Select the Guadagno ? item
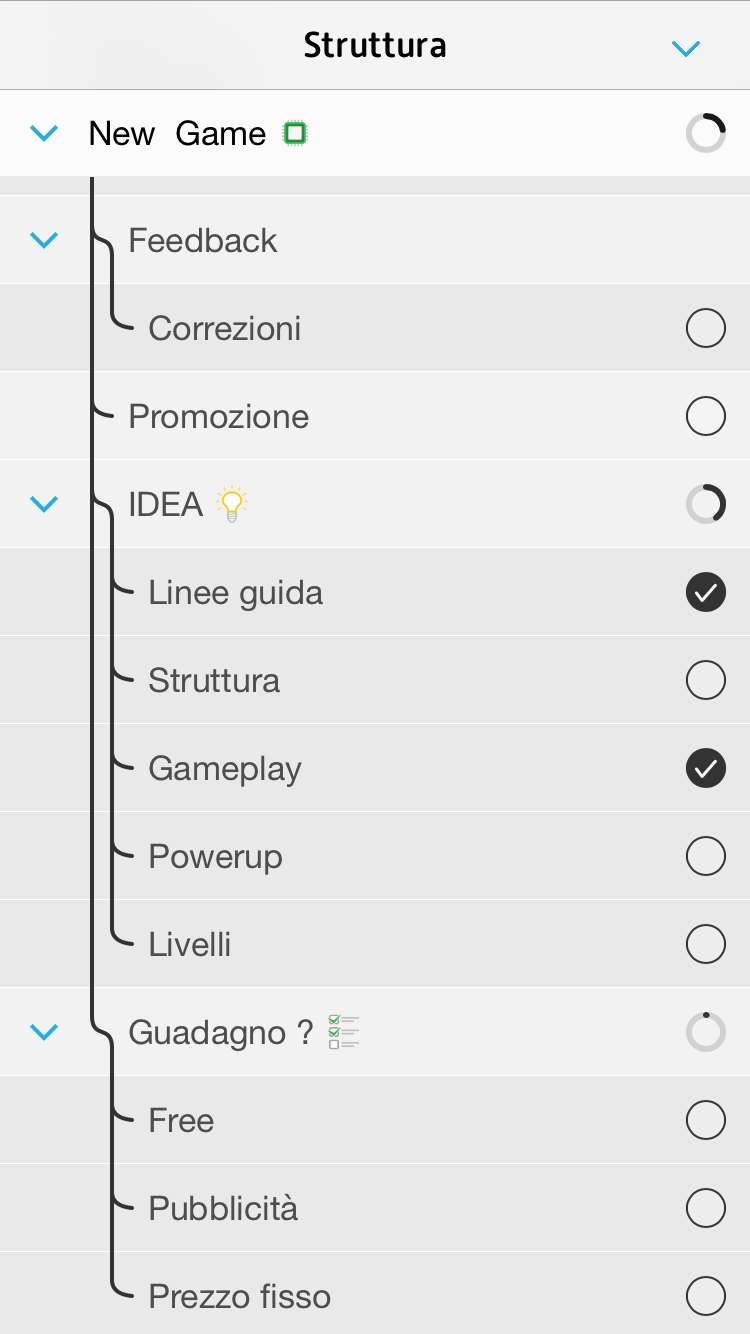The image size is (750, 1334). [220, 1033]
